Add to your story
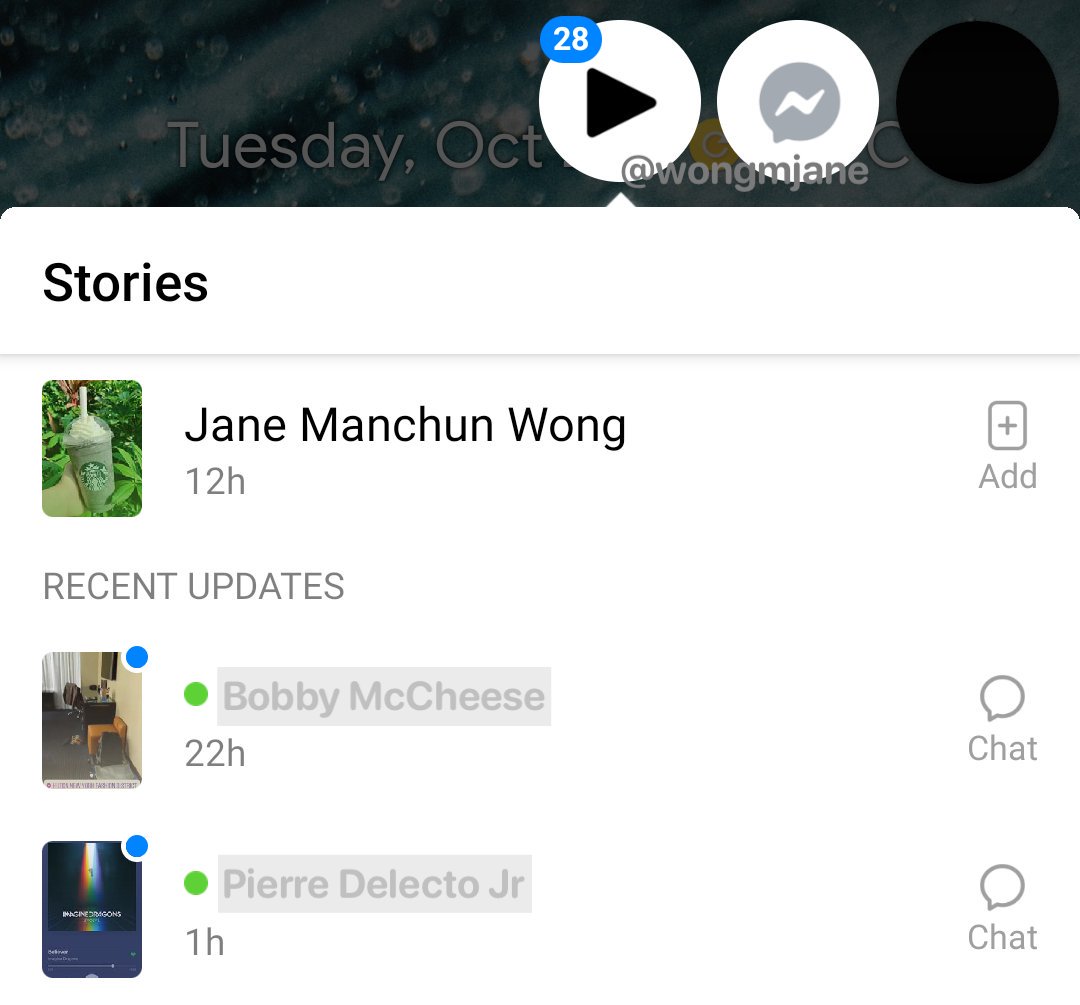 pyautogui.click(x=1007, y=446)
